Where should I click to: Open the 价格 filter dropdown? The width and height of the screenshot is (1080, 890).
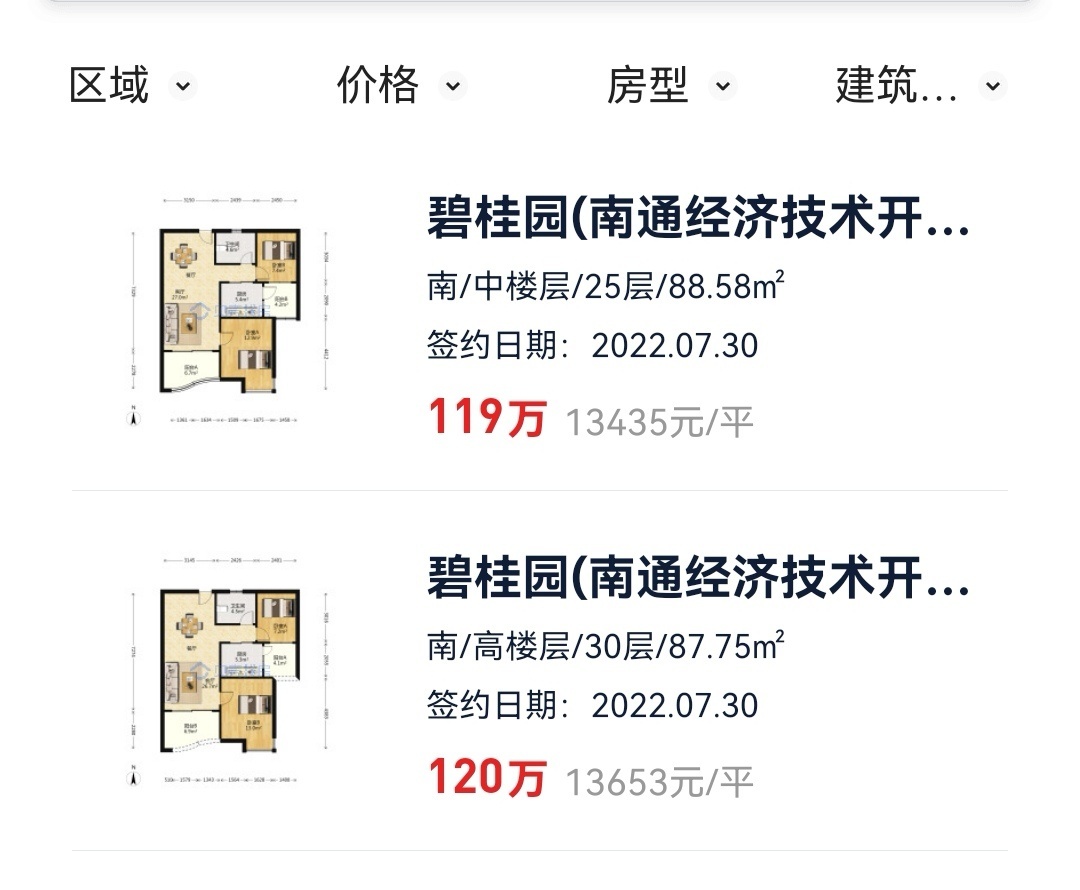pyautogui.click(x=400, y=86)
